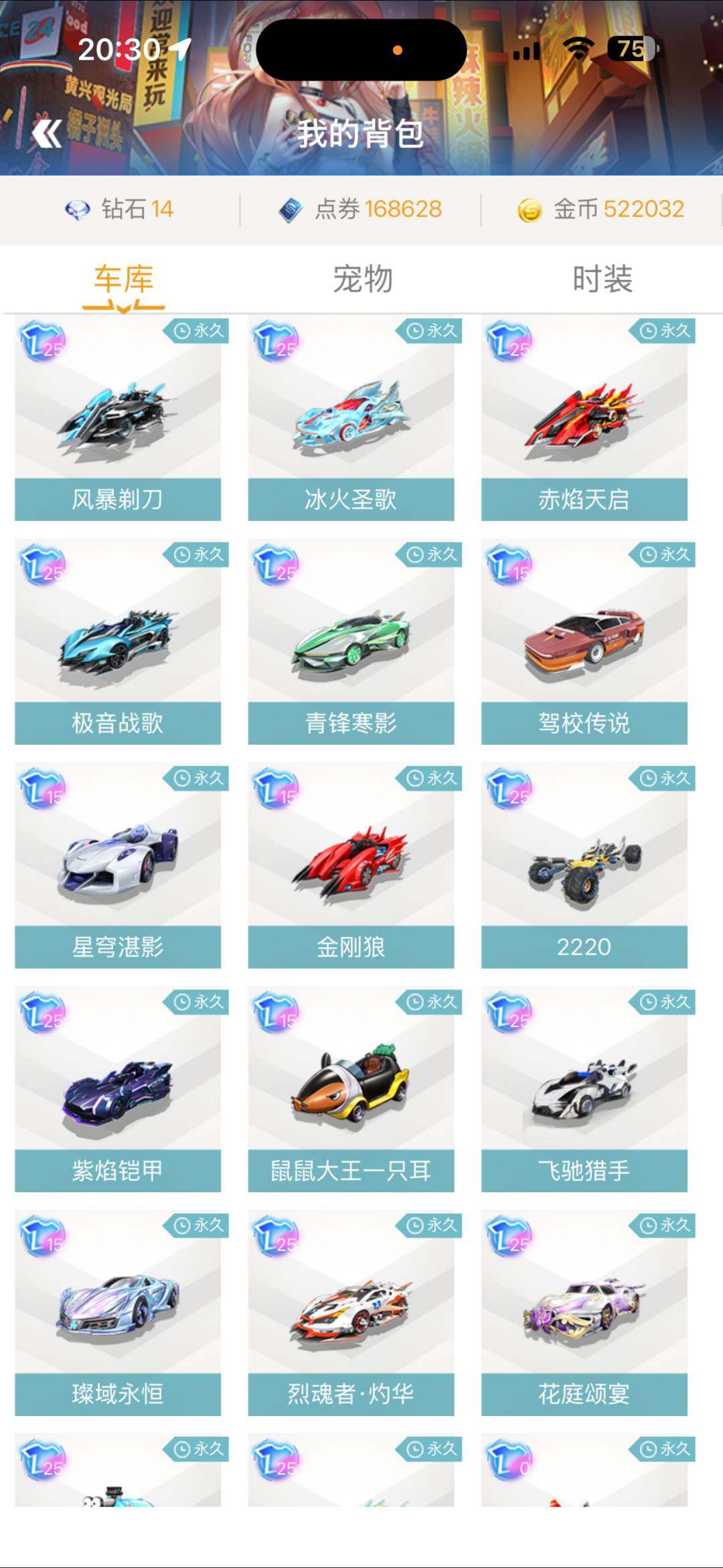
Task: Select the 车库 tab
Action: 123,280
